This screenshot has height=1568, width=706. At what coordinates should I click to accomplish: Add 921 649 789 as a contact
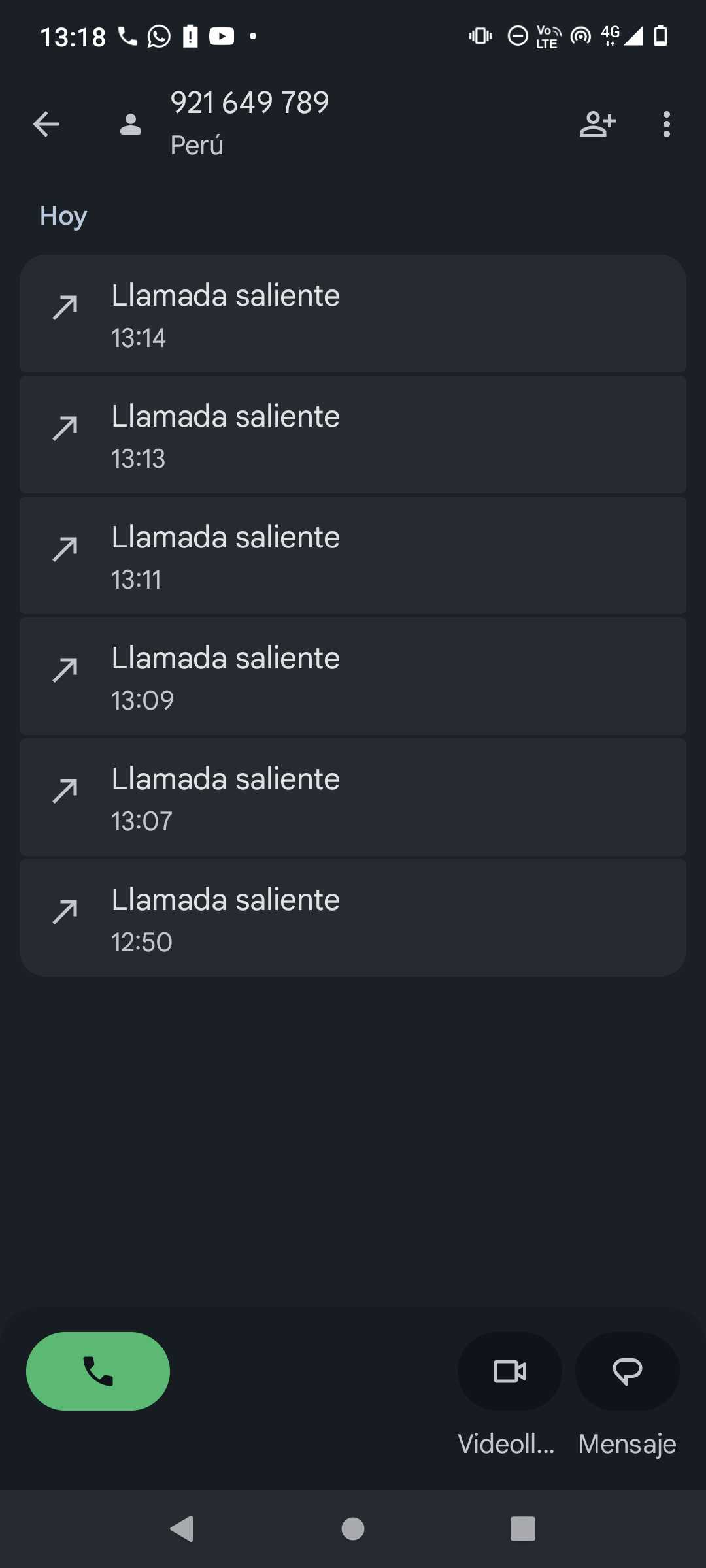click(597, 124)
